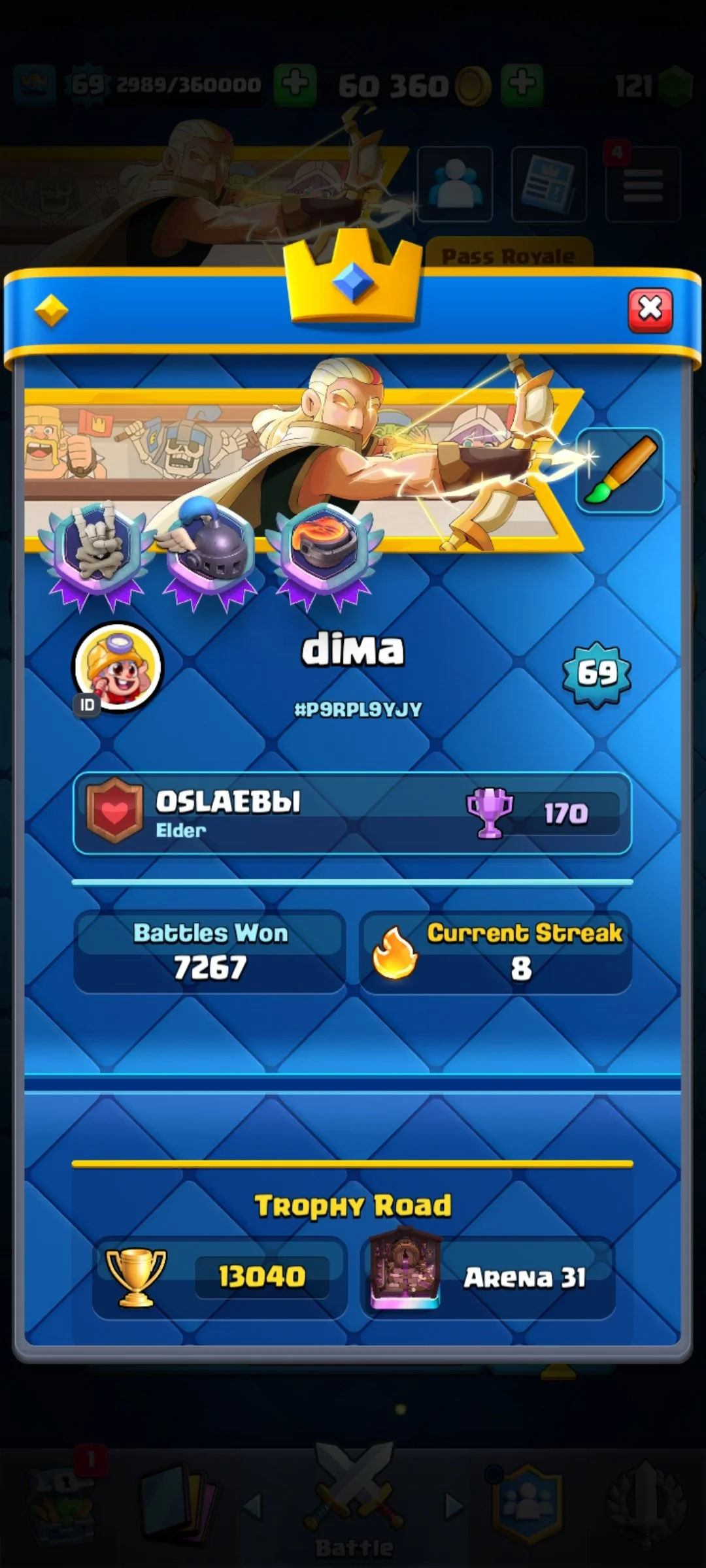
Task: Open the profile avatar with ID tag
Action: coord(118,666)
